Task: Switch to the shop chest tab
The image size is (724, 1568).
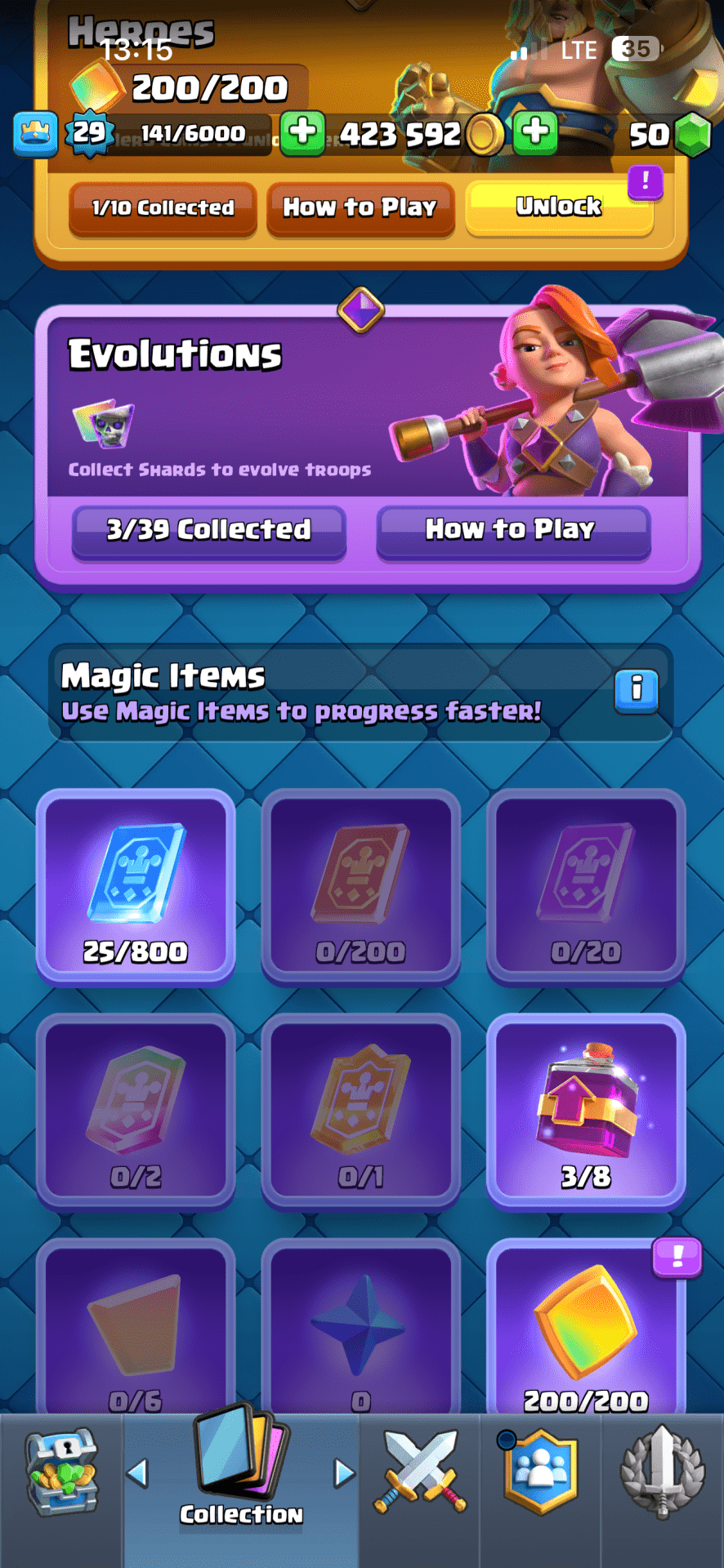Action: pos(61,1474)
